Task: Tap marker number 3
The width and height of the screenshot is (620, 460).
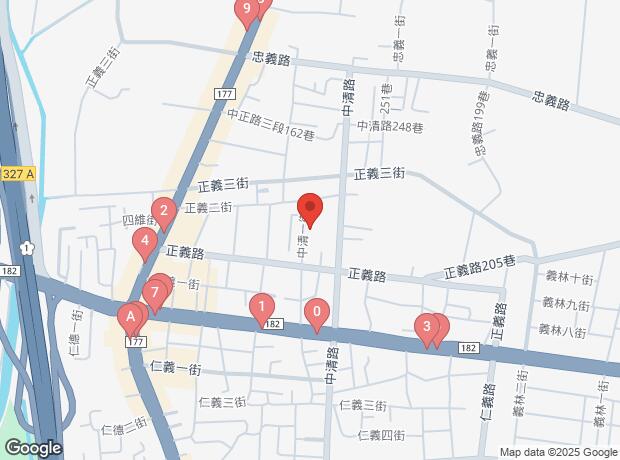Action: 427,326
